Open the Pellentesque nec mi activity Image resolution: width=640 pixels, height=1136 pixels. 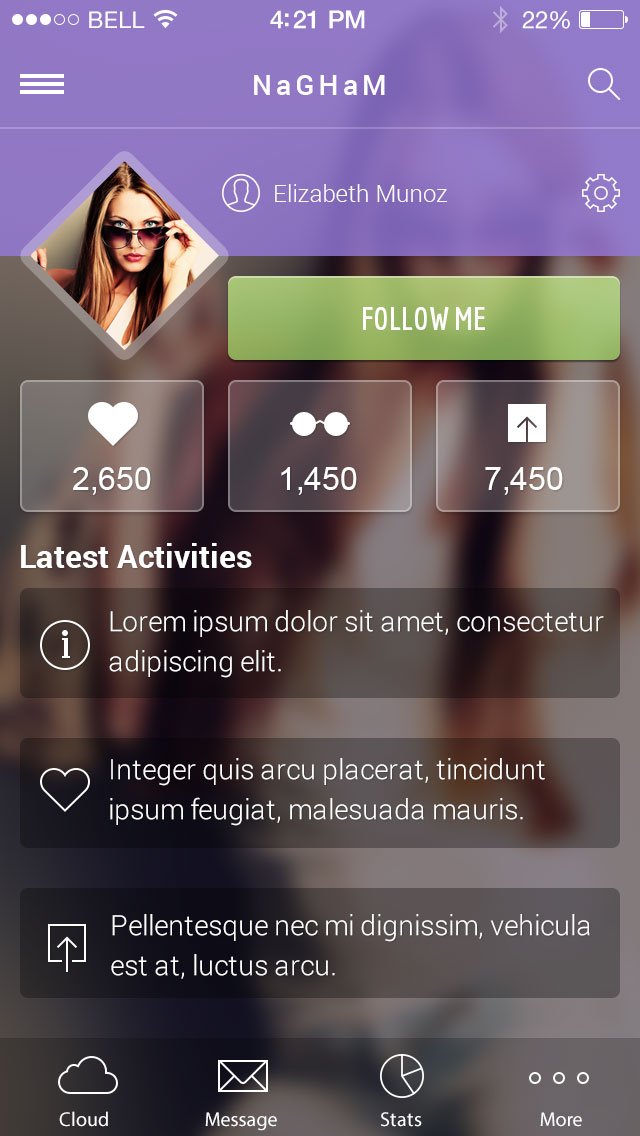tap(320, 943)
